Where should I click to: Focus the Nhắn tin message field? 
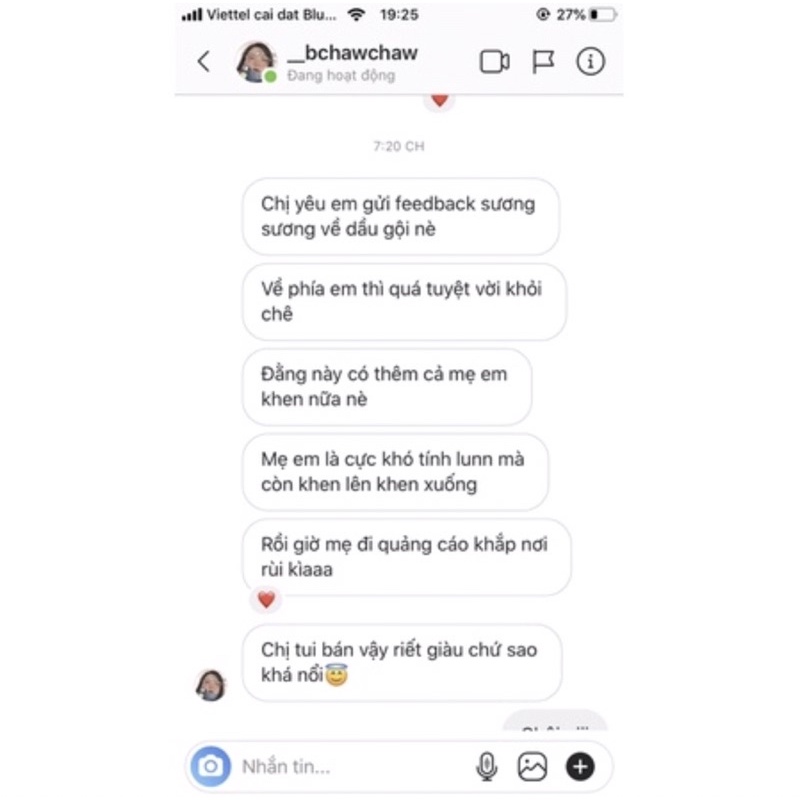pyautogui.click(x=340, y=767)
